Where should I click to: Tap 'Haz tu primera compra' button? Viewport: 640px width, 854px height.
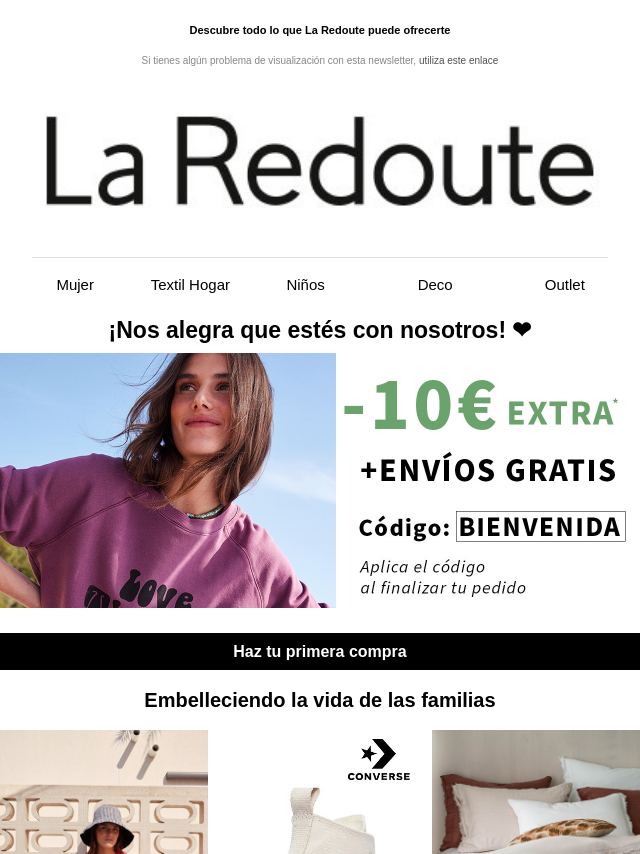[x=320, y=652]
